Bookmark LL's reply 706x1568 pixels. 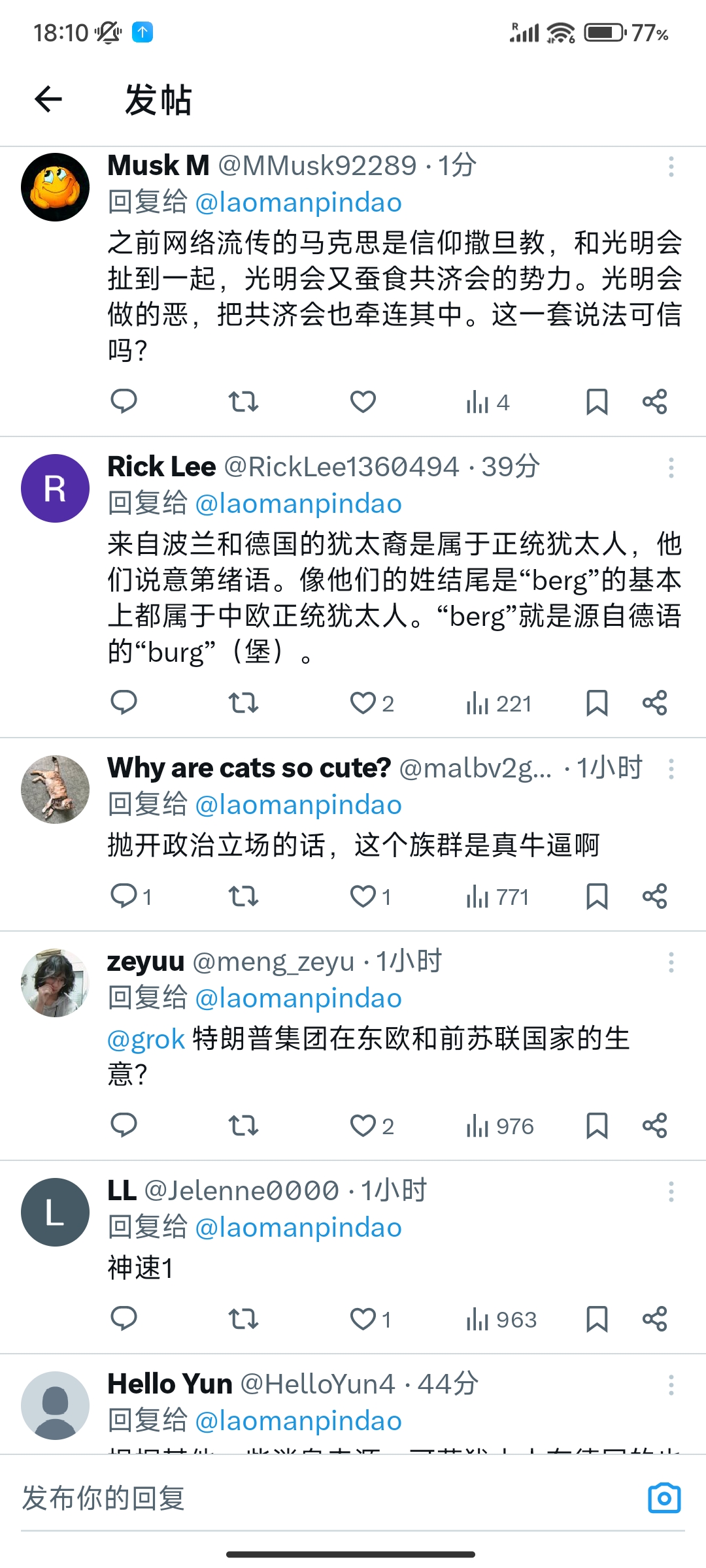click(597, 1319)
